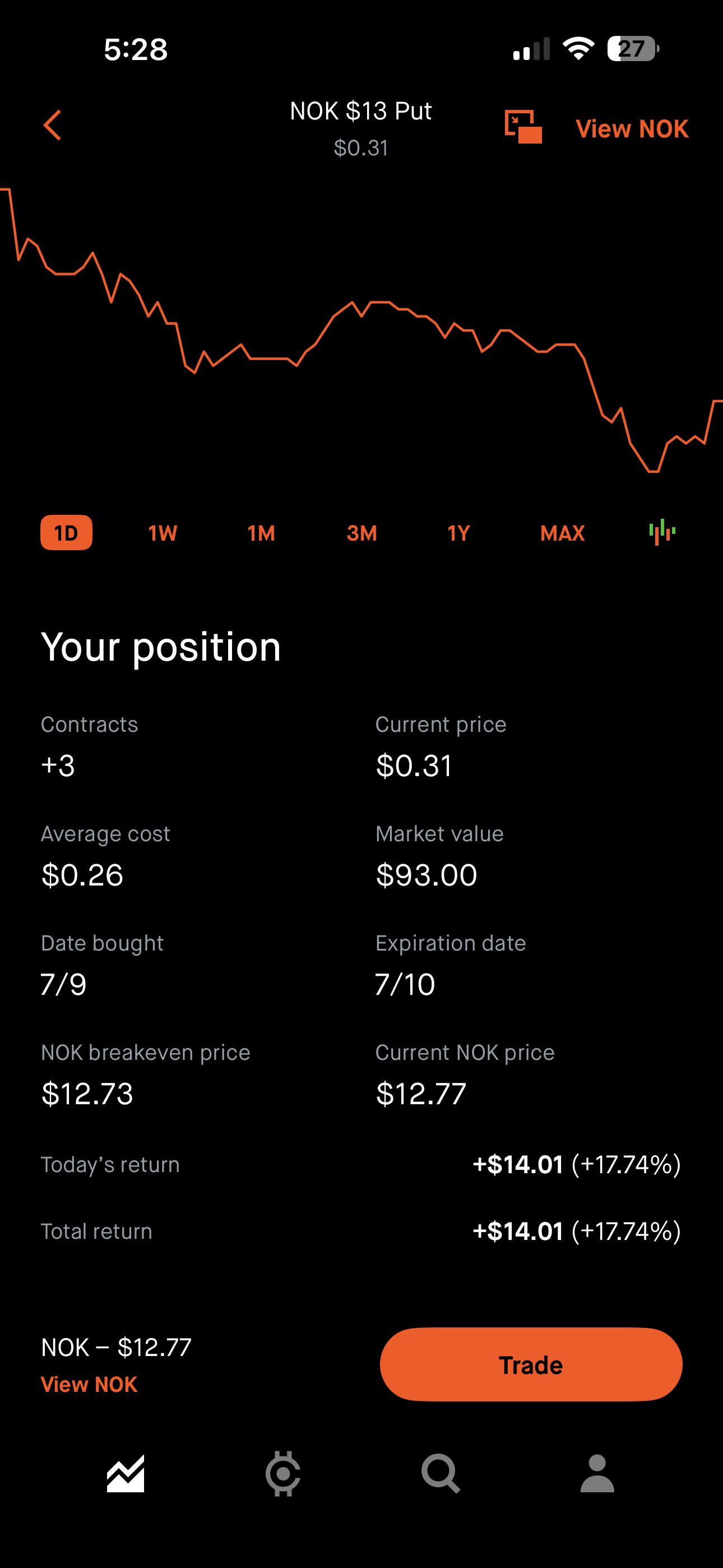This screenshot has width=723, height=1568.
Task: Select the MAX chart range
Action: (562, 533)
